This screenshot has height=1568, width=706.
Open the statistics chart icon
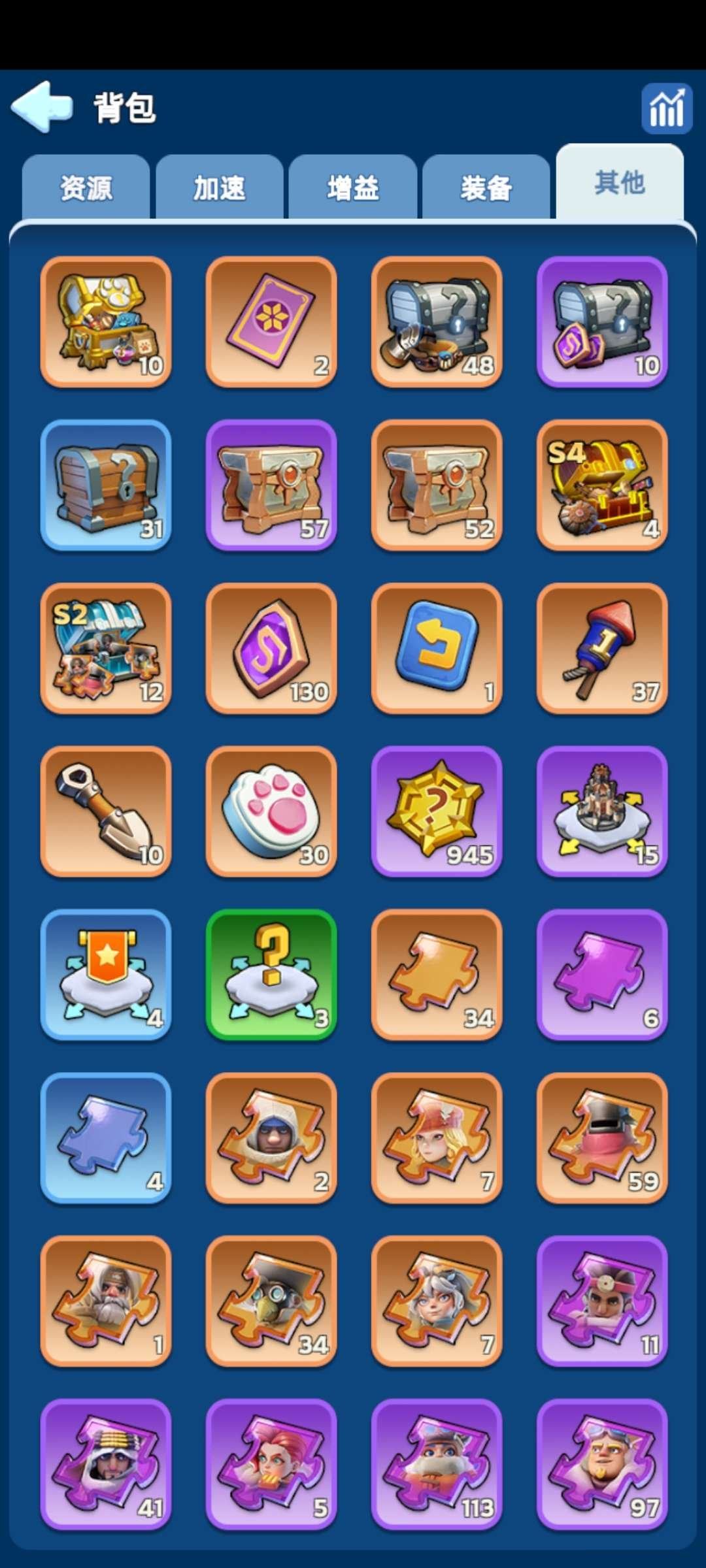666,108
